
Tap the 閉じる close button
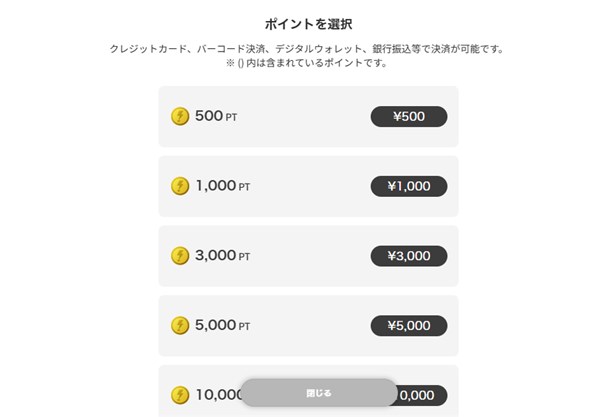point(318,393)
